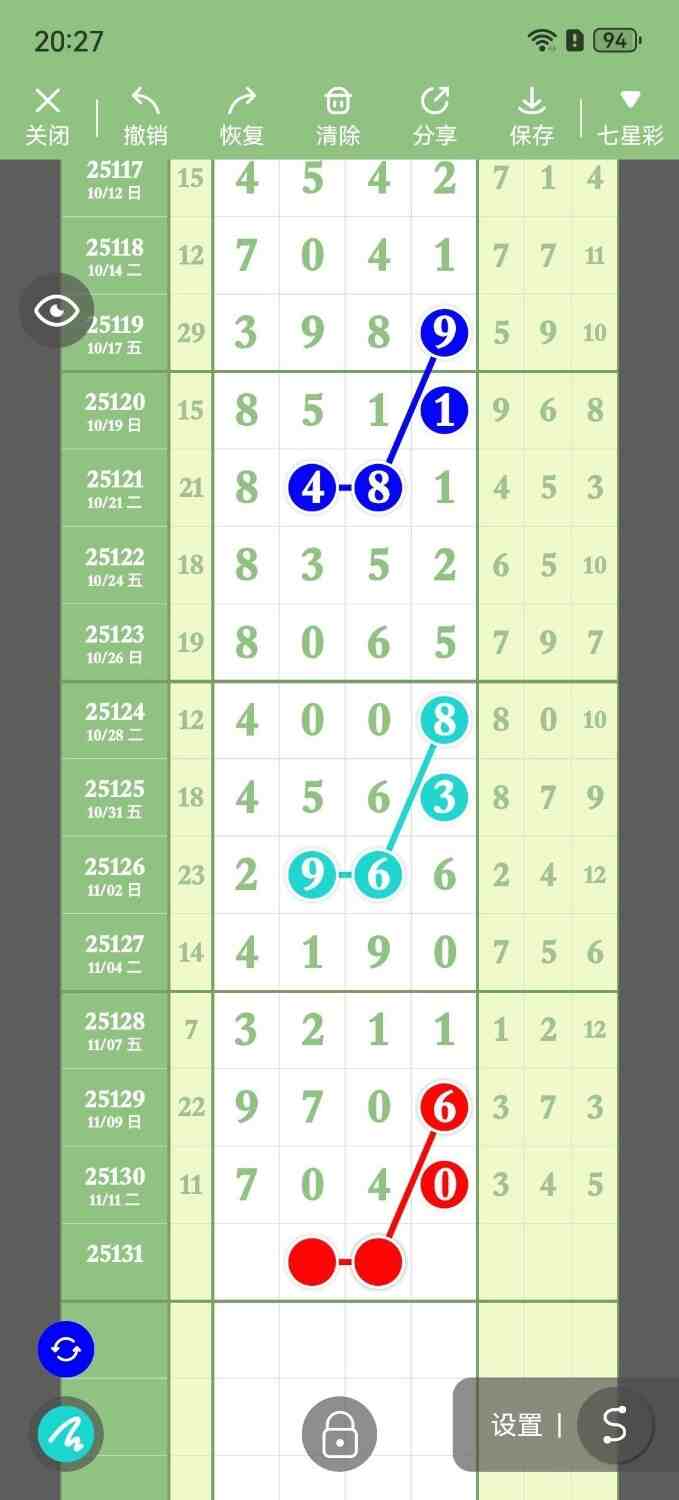Save the chart with 保存

coord(531,116)
